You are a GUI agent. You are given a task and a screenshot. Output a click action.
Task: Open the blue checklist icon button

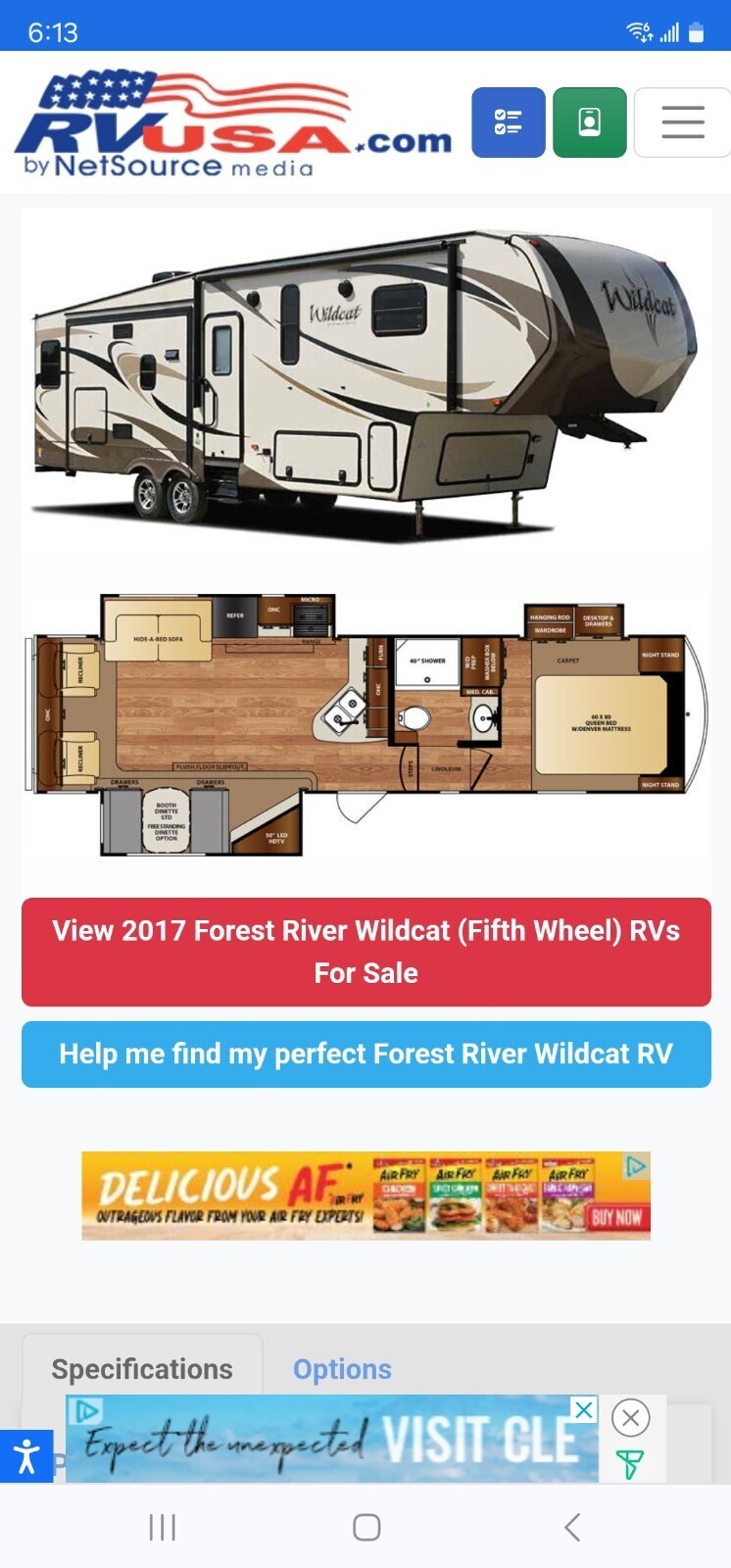[508, 122]
